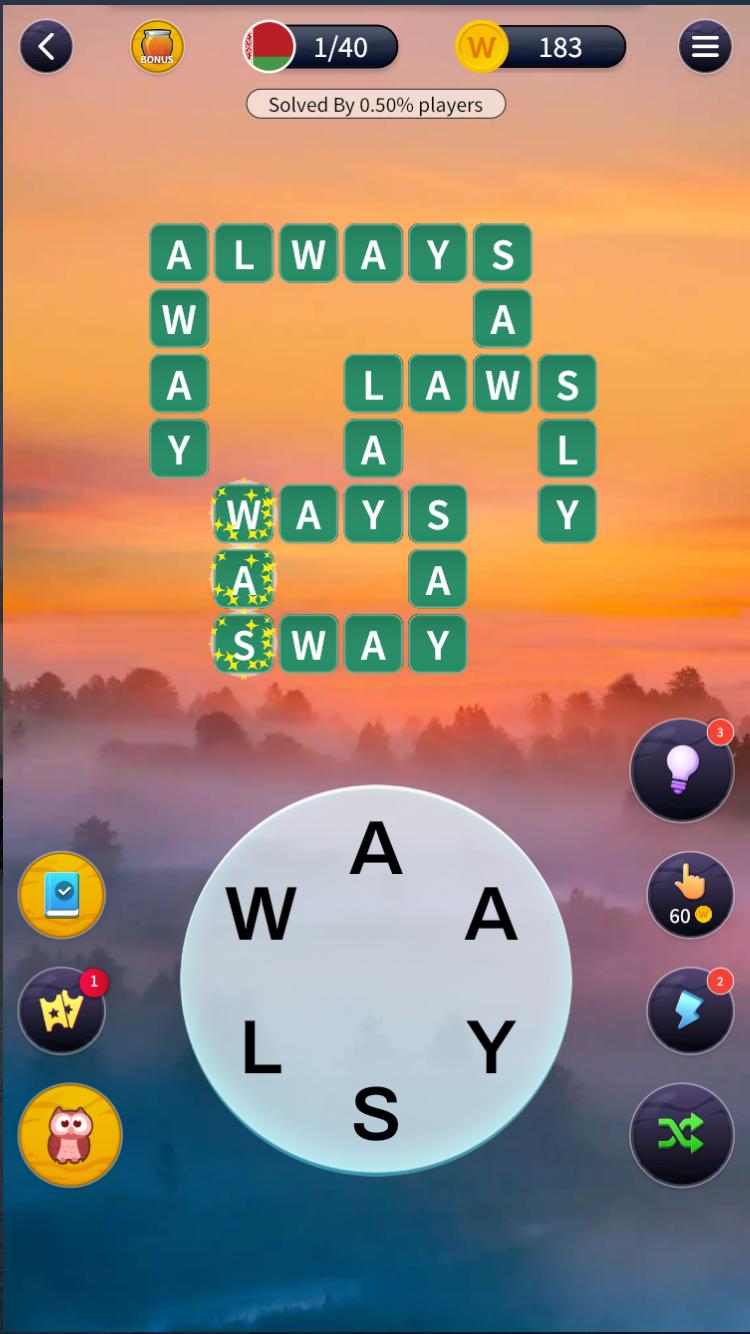The width and height of the screenshot is (750, 1334).
Task: Go back with the arrow button
Action: (x=46, y=47)
